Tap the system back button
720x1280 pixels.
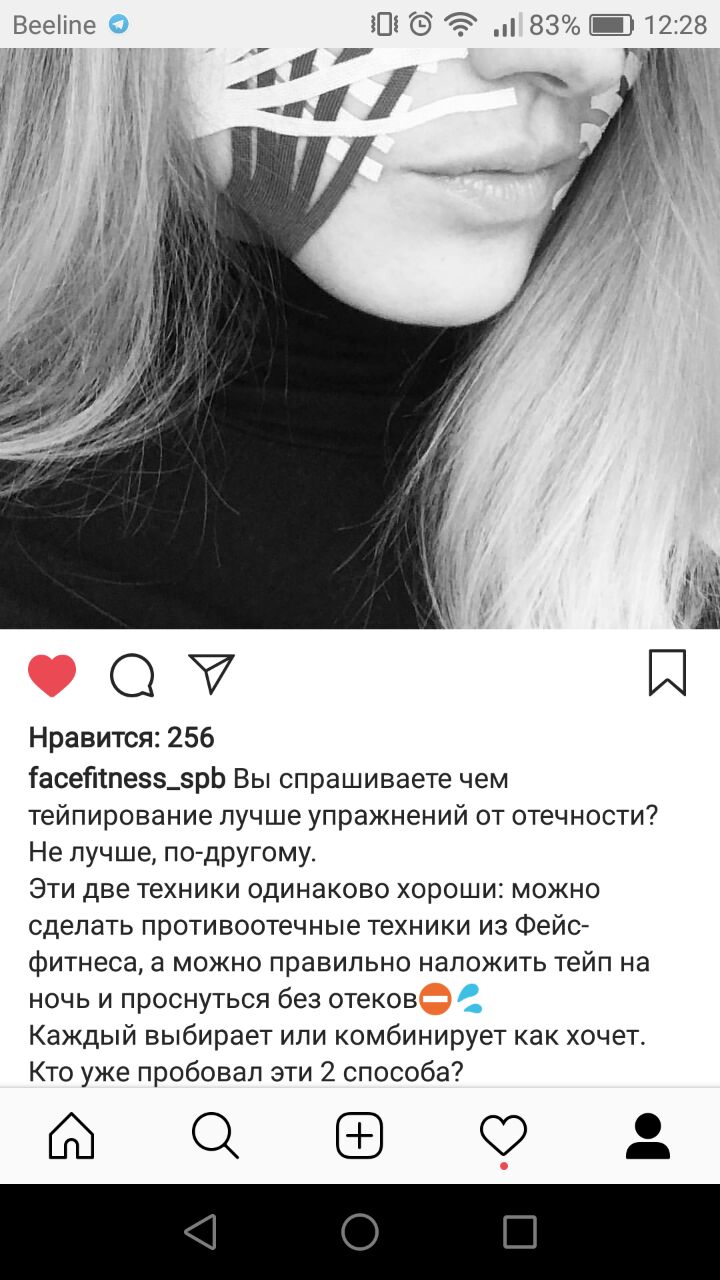pyautogui.click(x=201, y=1232)
